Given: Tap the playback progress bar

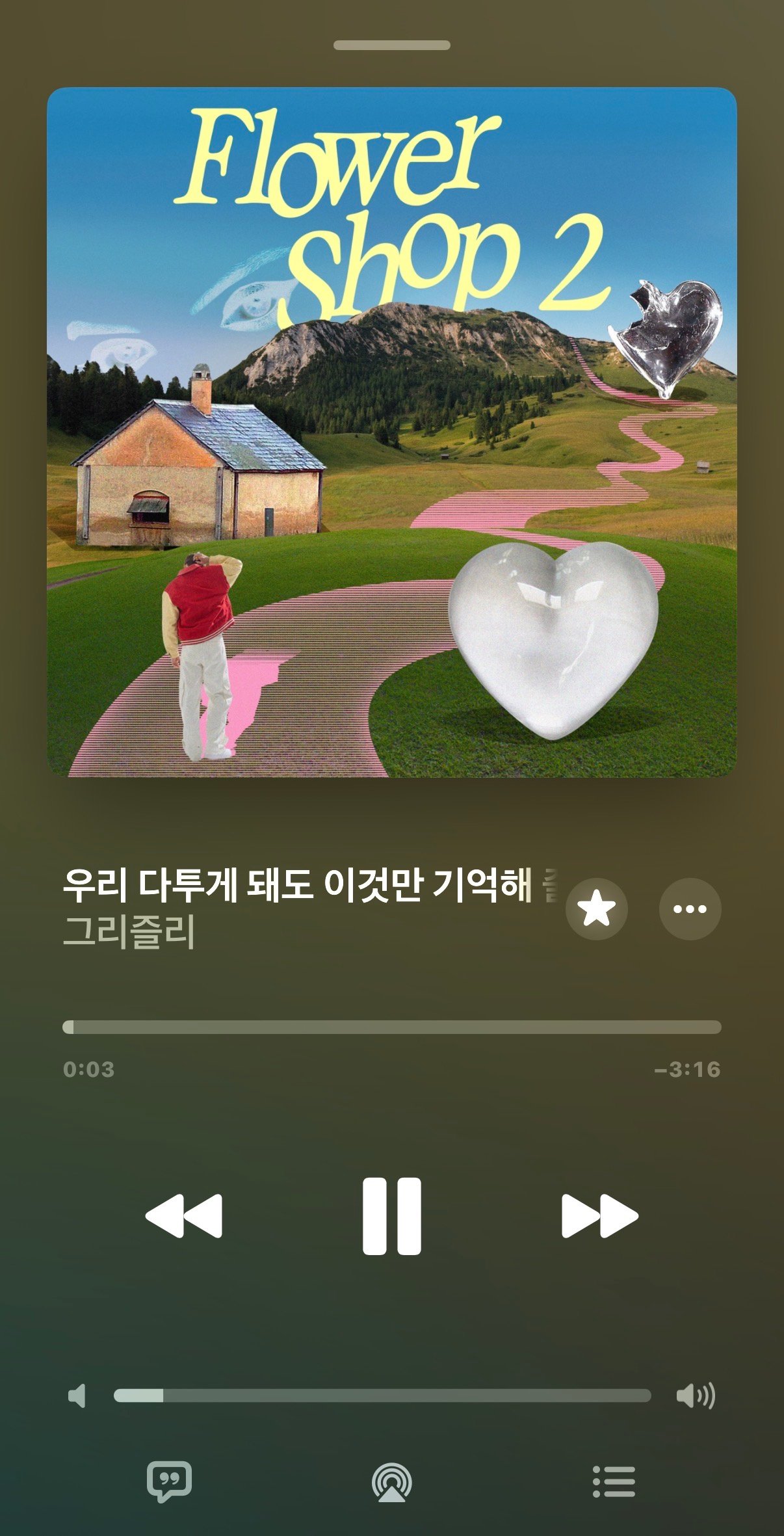Looking at the screenshot, I should point(391,1027).
